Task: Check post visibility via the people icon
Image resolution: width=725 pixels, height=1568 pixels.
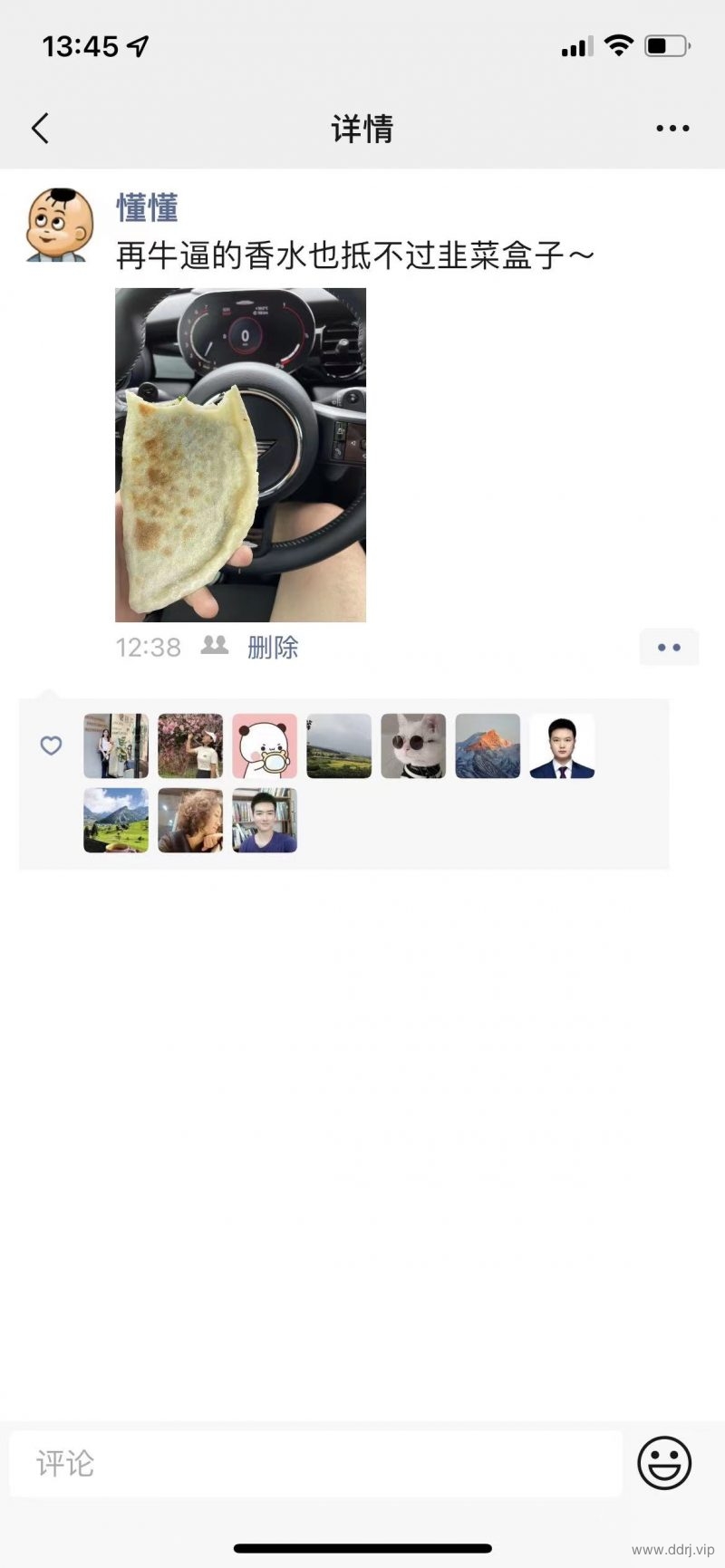Action: coord(215,646)
